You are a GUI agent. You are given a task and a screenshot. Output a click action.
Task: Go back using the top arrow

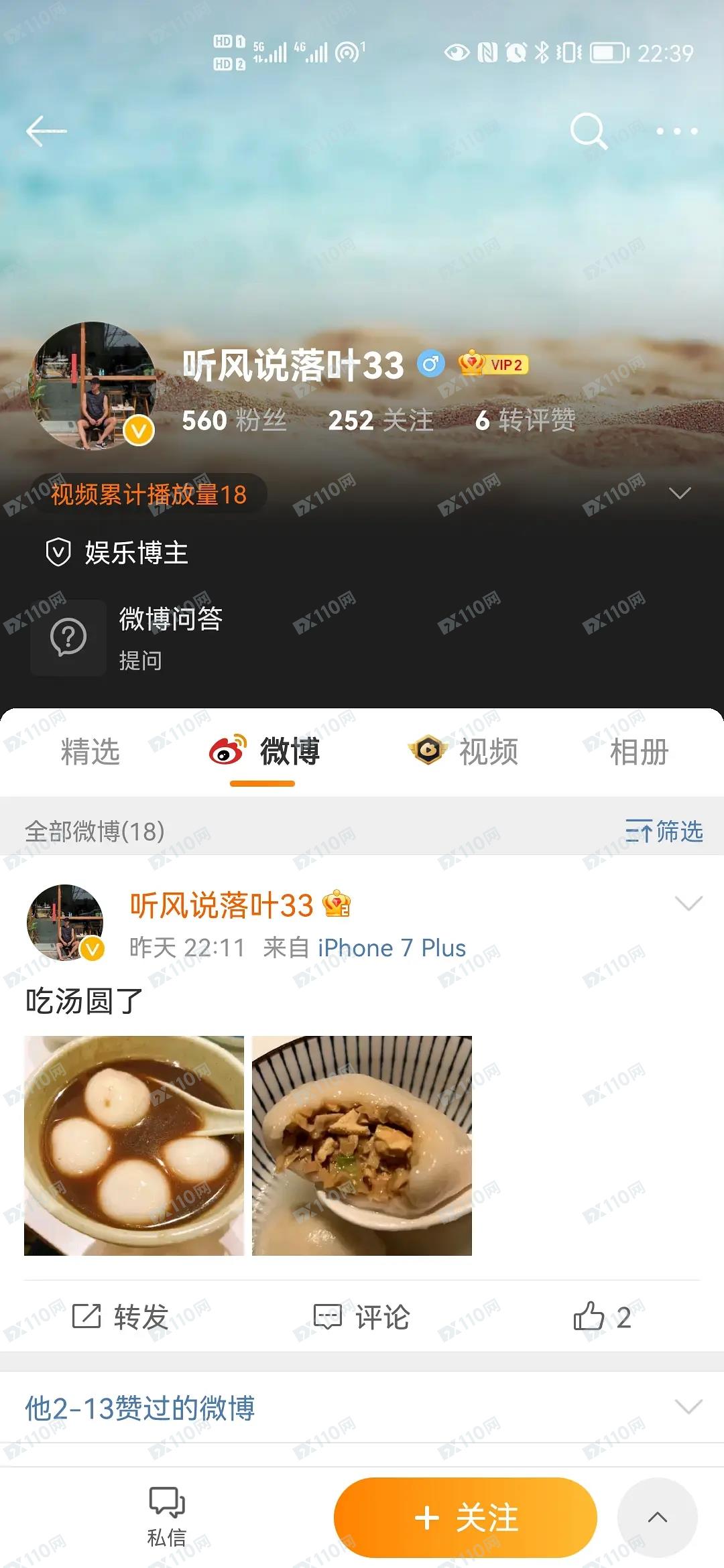pos(46,131)
